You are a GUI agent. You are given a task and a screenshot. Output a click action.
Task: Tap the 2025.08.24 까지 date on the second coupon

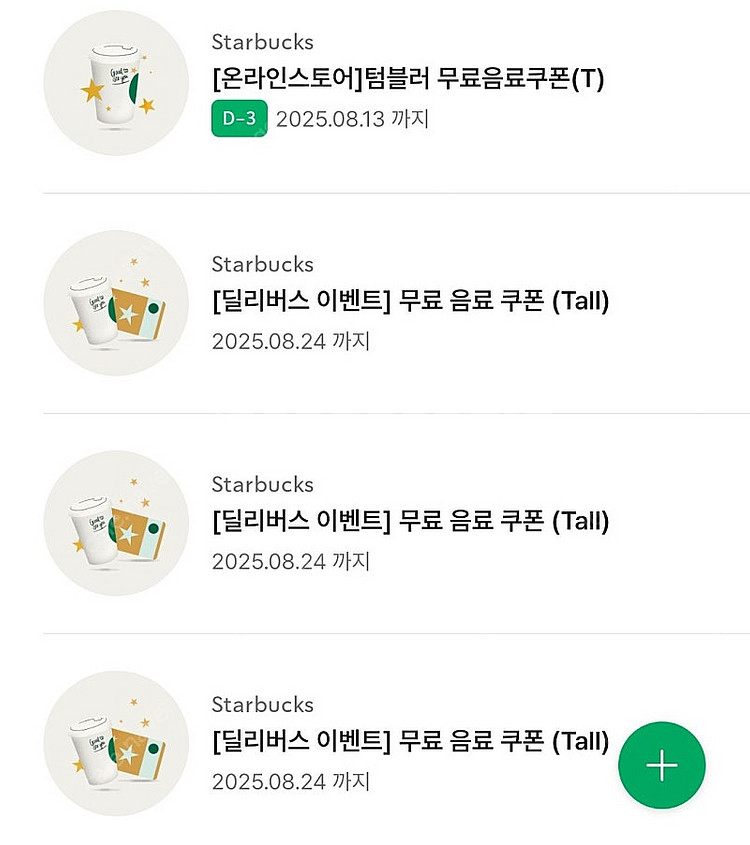point(290,340)
